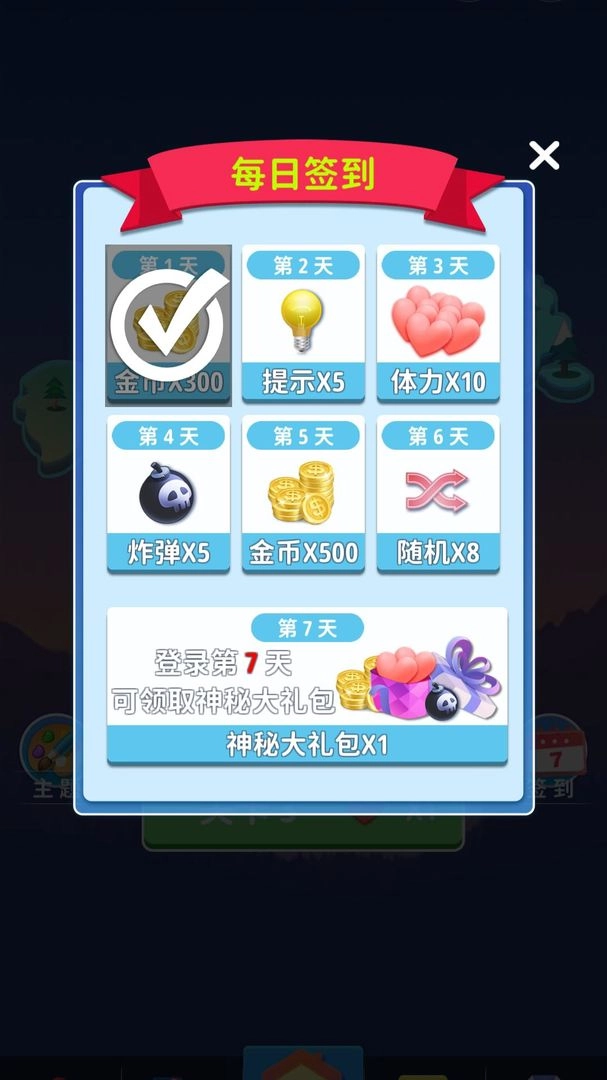Viewport: 607px width, 1080px height.
Task: Close the daily sign-in dialog
Action: (x=544, y=155)
